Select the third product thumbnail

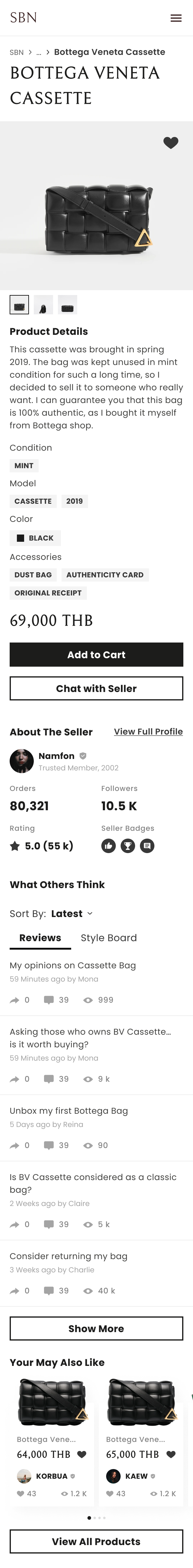coord(68,304)
